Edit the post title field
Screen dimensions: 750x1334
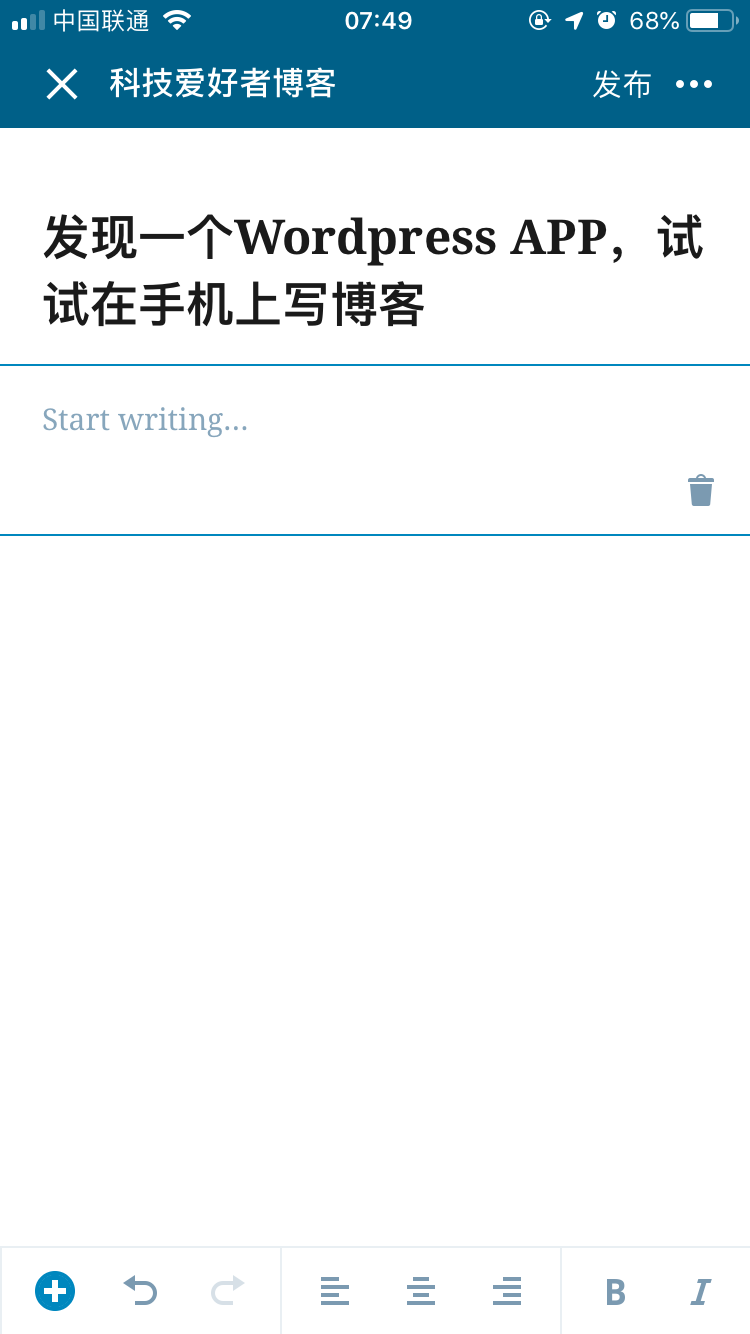375,270
